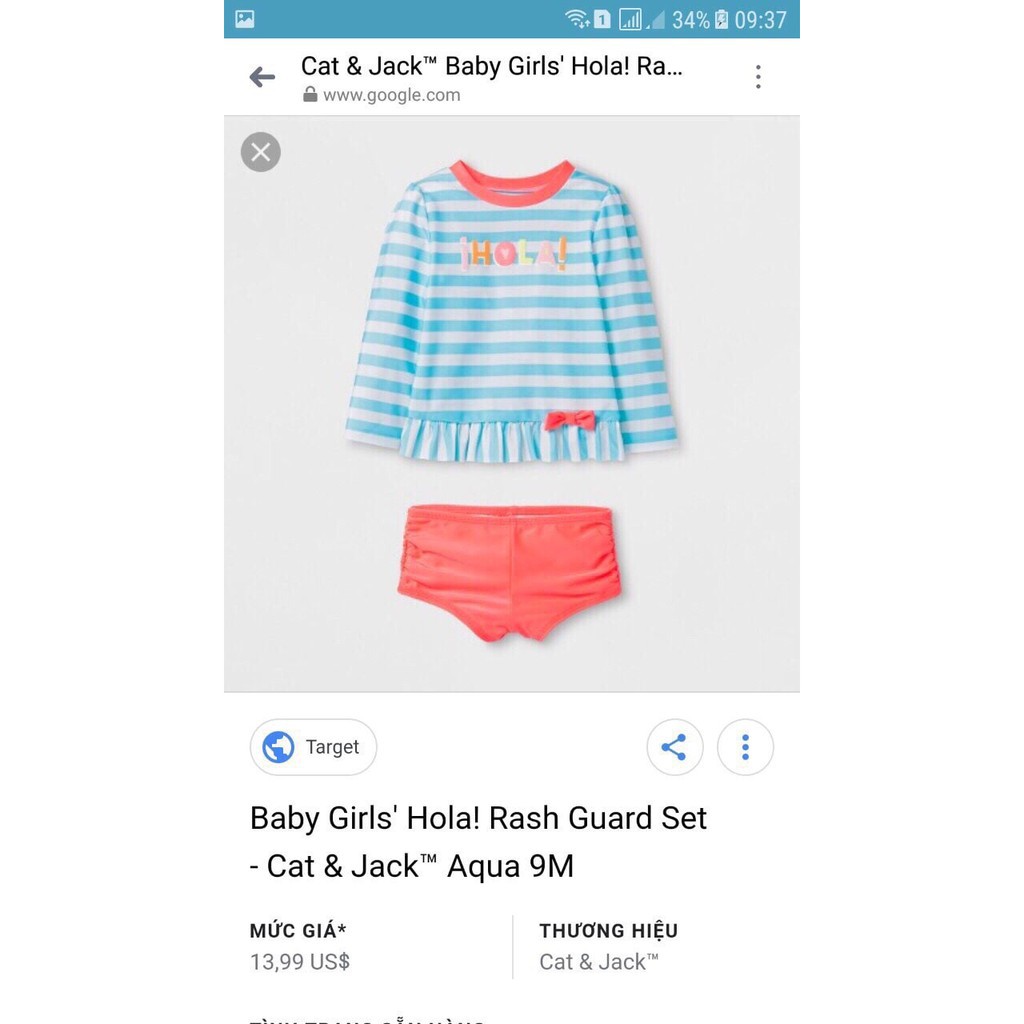Go back using the arrow icon
Image resolution: width=1024 pixels, height=1024 pixels.
pos(262,77)
